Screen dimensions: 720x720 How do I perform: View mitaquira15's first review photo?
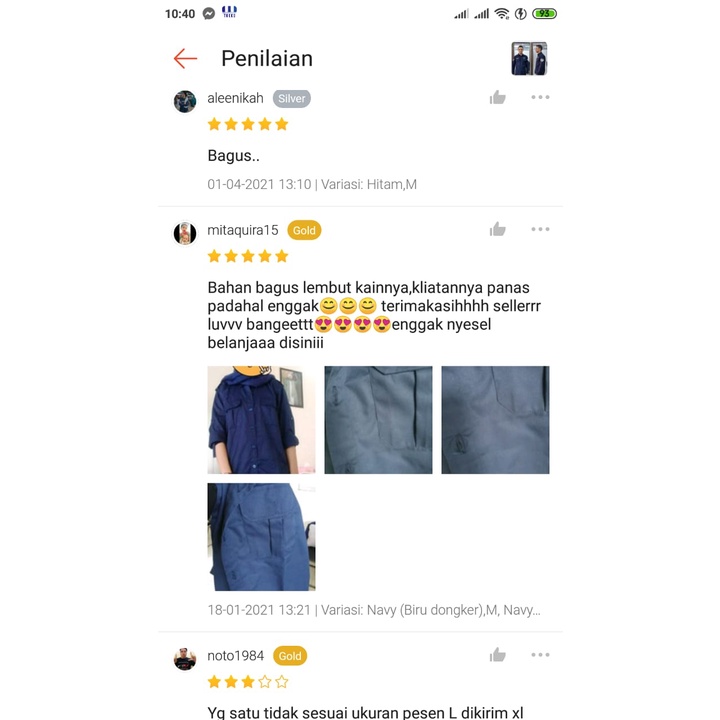point(261,420)
